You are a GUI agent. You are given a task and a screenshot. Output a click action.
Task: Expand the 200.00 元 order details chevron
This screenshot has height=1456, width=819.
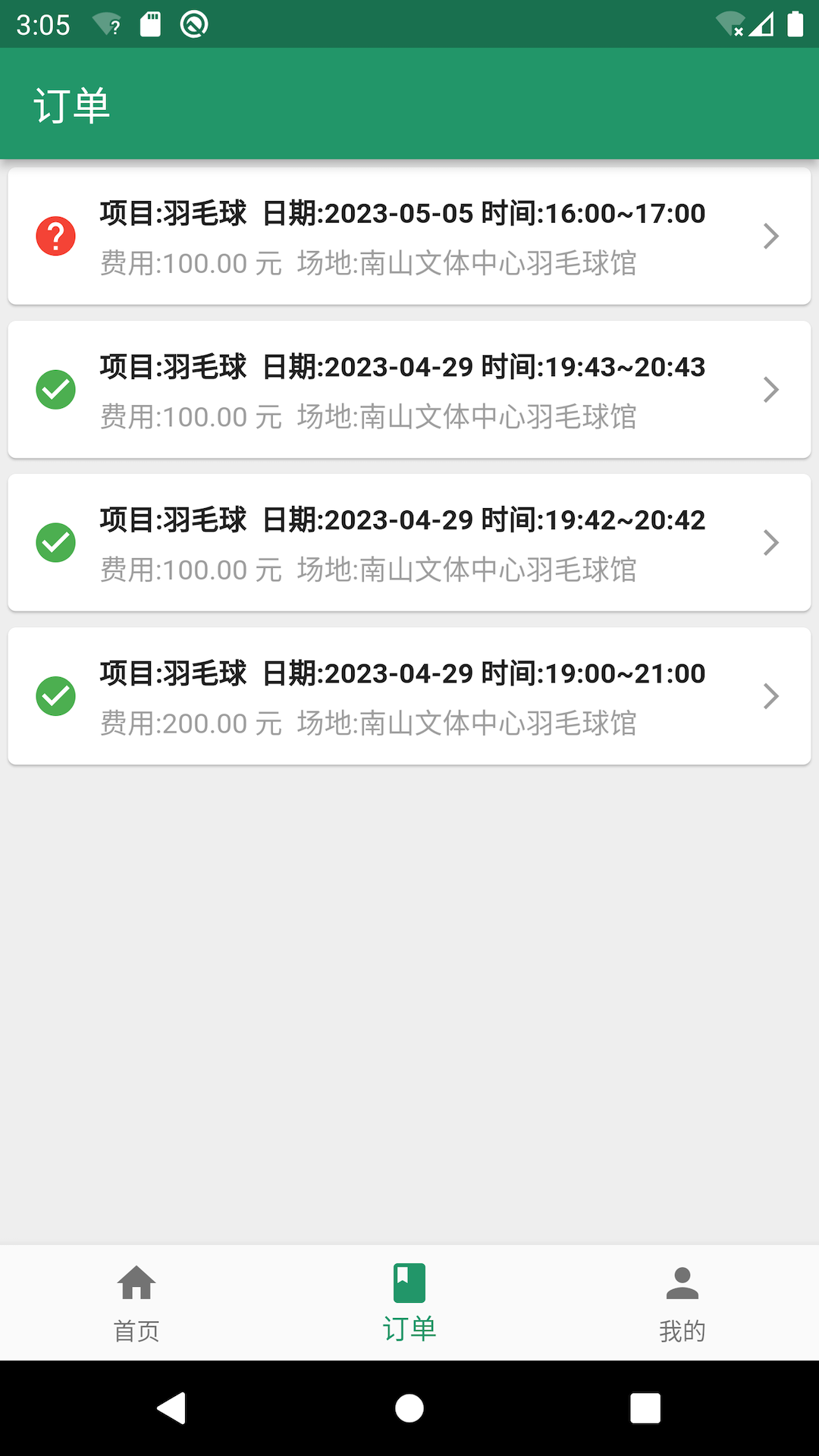(x=770, y=695)
